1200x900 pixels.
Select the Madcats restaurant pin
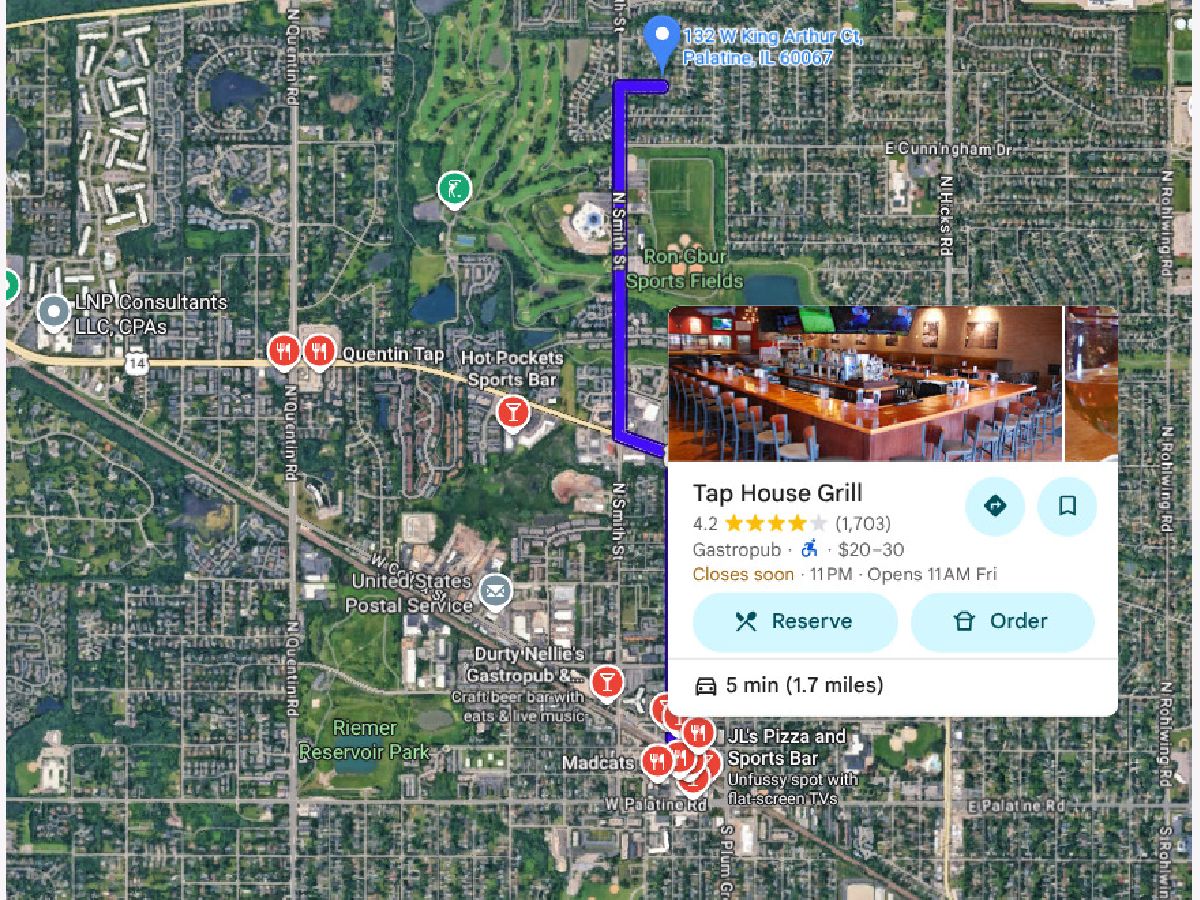coord(656,763)
